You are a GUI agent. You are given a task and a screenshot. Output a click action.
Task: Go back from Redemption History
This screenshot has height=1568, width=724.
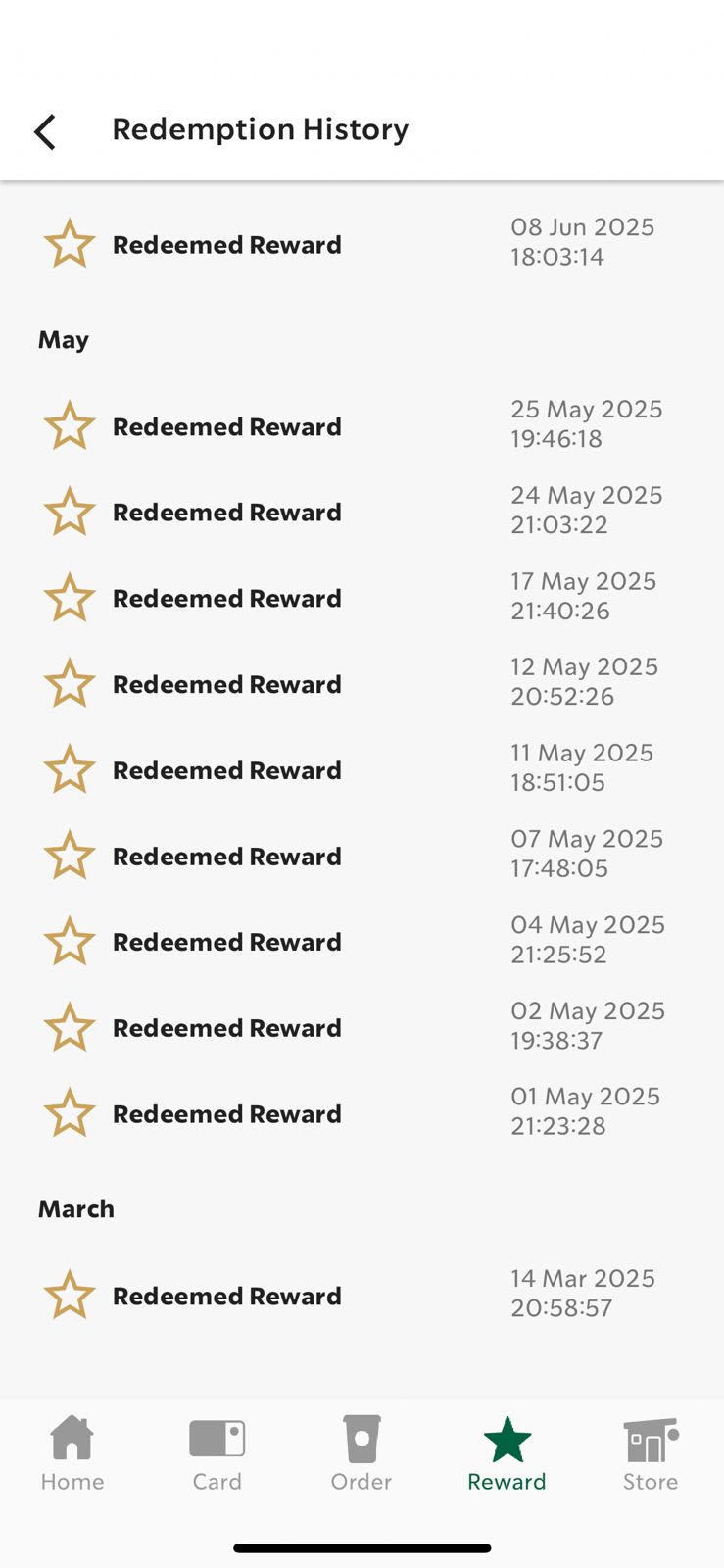tap(45, 131)
